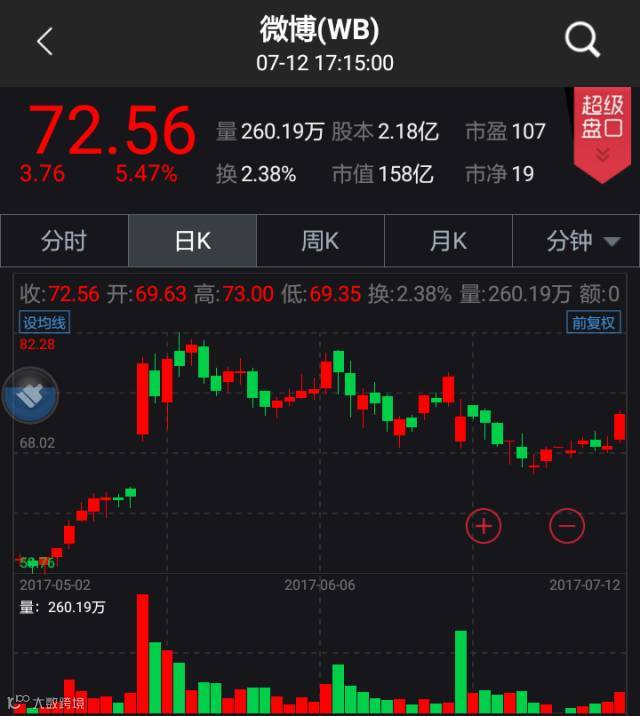Open 设均线 moving average settings

click(45, 322)
